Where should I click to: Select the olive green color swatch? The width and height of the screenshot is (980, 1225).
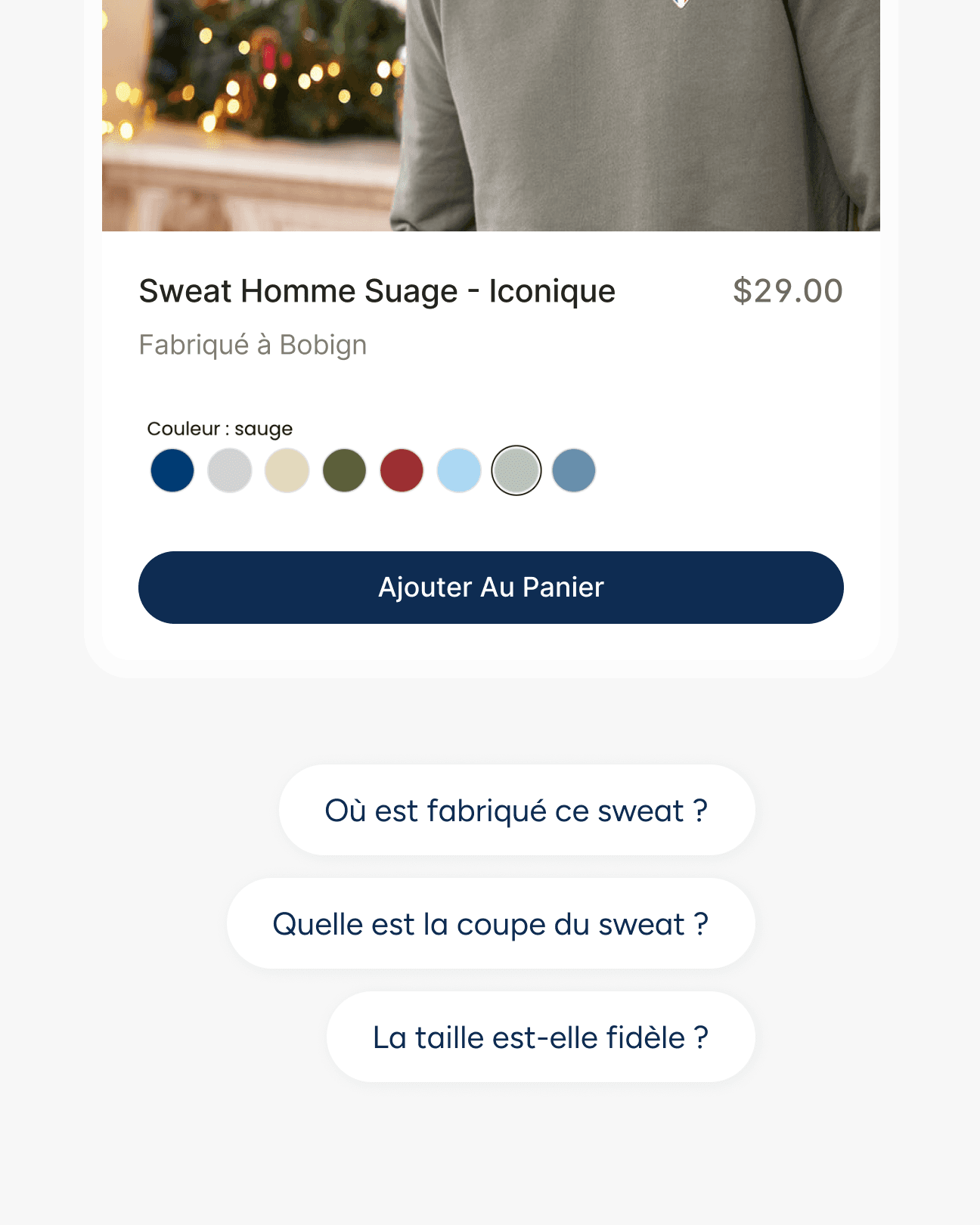345,470
